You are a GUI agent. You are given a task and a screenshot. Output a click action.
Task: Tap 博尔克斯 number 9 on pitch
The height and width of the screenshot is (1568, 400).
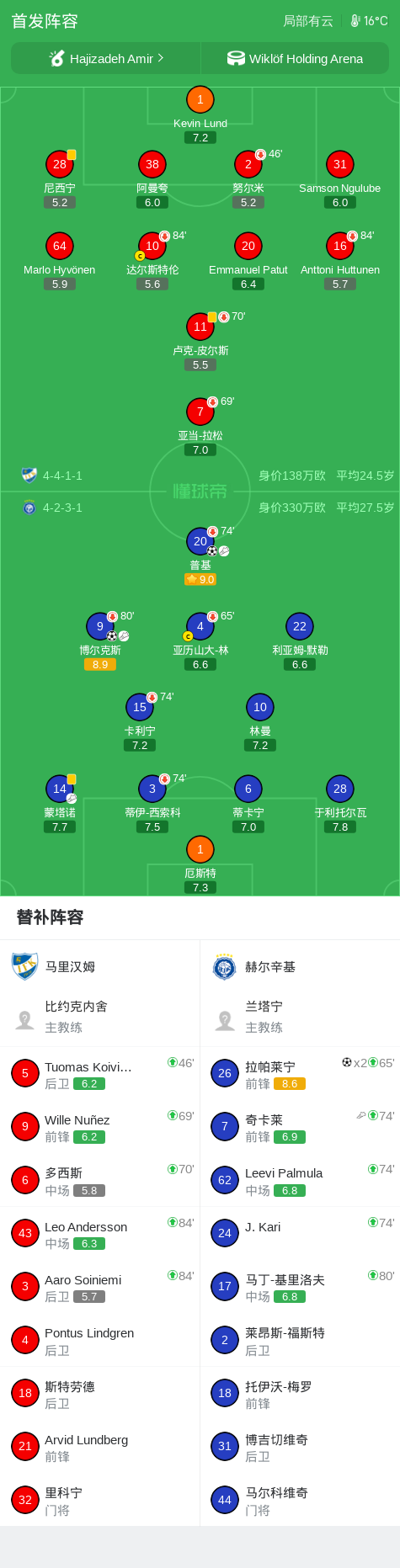coord(100,641)
